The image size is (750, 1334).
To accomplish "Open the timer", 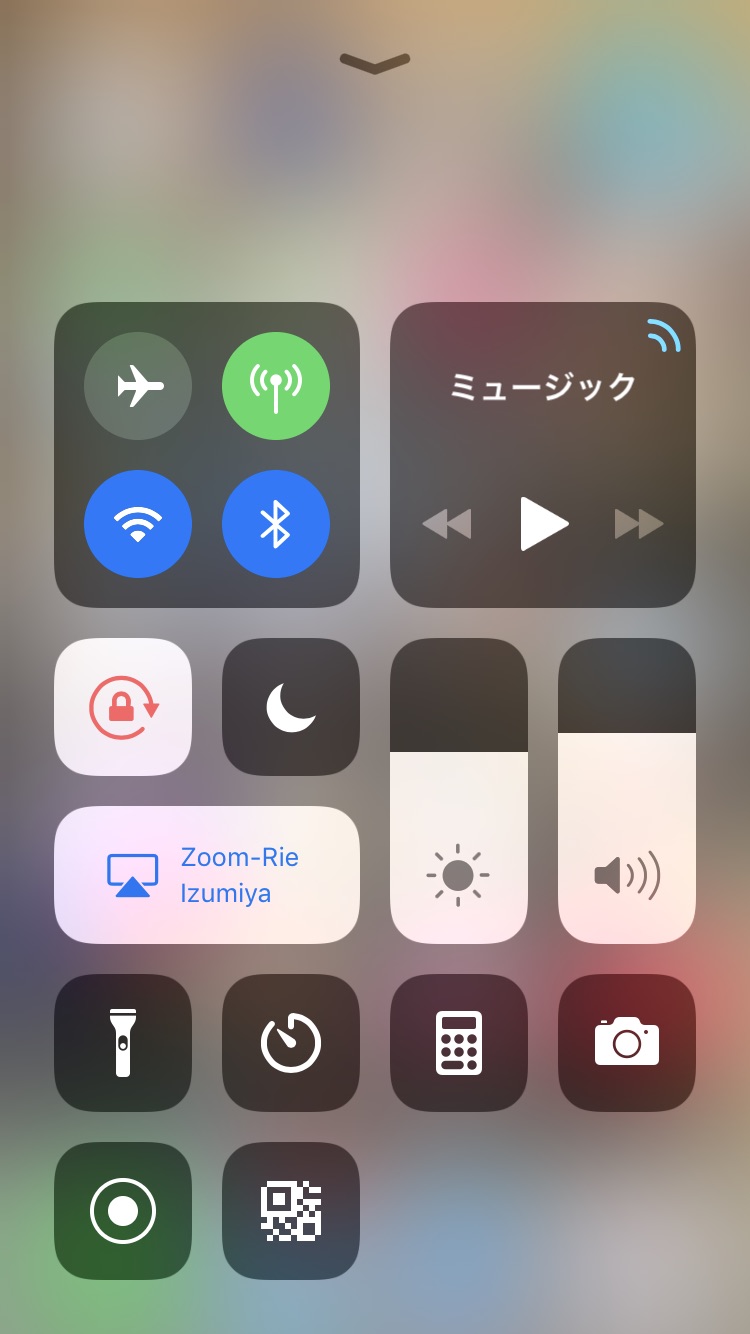I will pos(291,1043).
